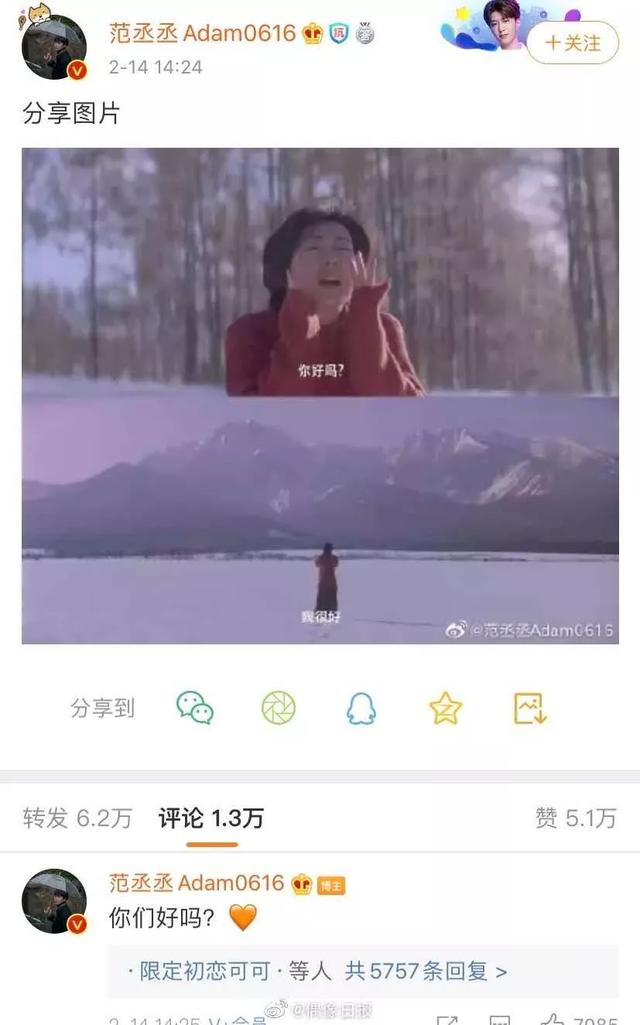Save the image with the download icon
640x1025 pixels.
[529, 708]
